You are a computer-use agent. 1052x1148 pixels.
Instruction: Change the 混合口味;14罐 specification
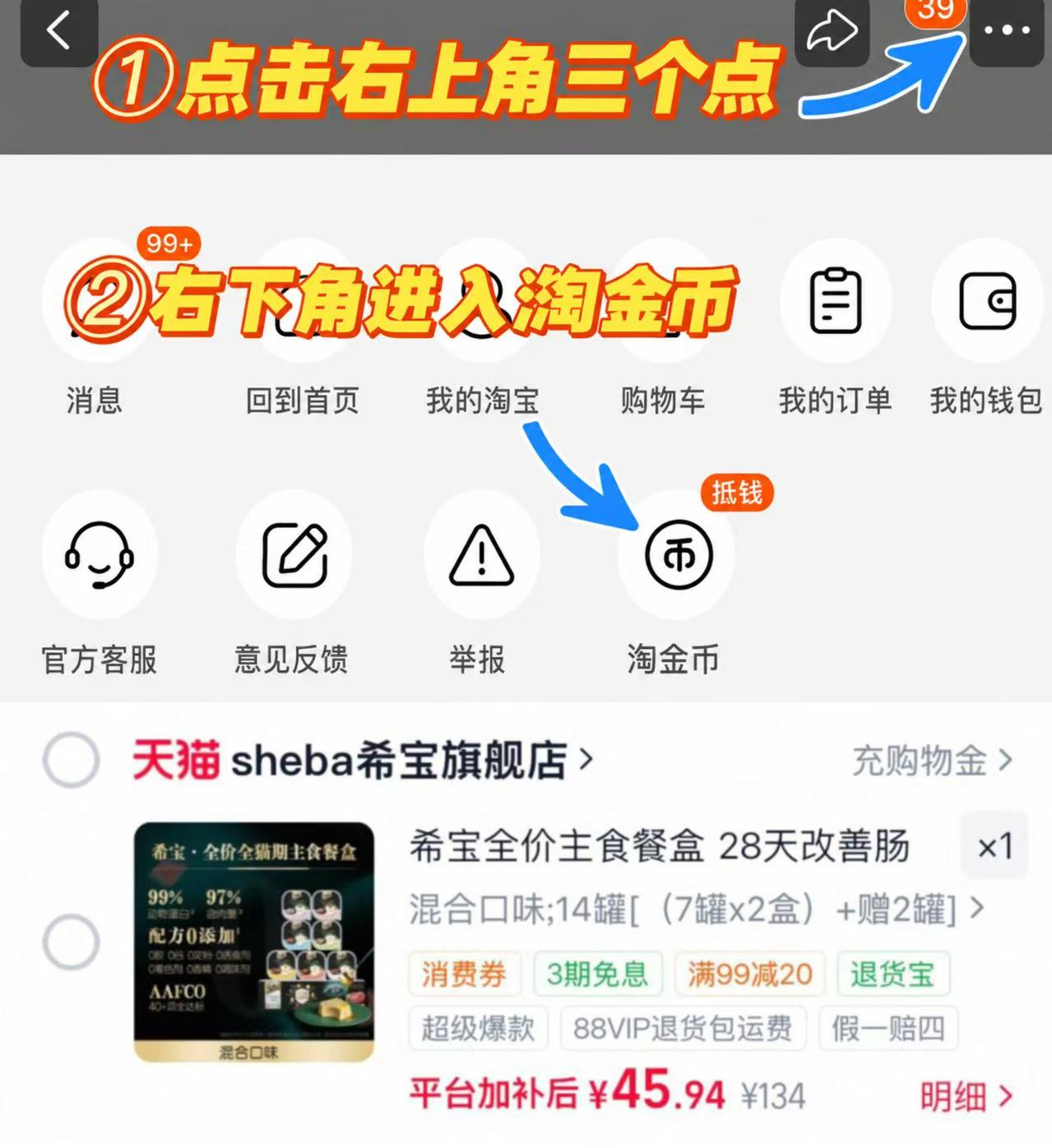[696, 910]
